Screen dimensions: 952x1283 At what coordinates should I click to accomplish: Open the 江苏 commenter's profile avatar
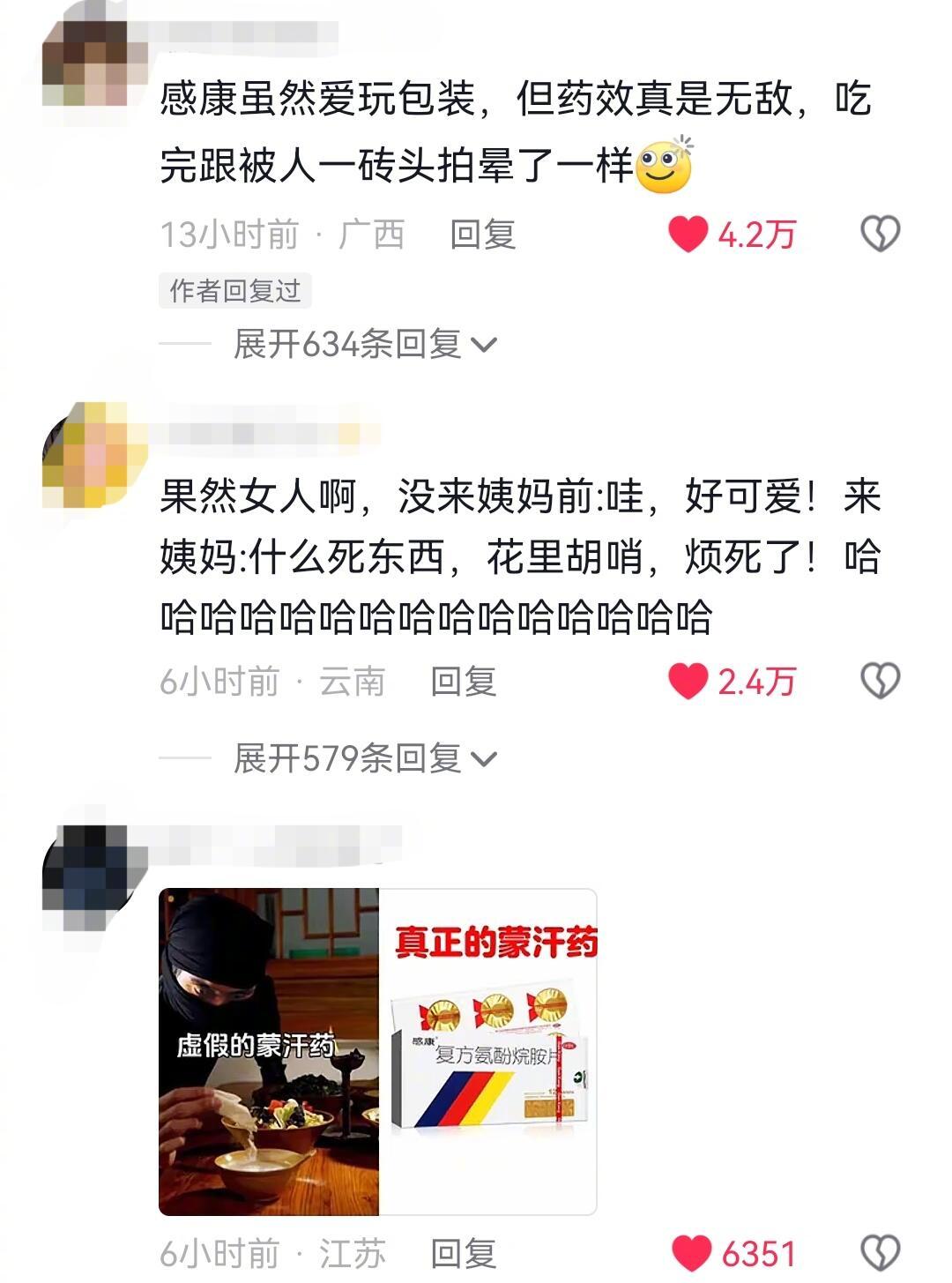click(x=86, y=869)
